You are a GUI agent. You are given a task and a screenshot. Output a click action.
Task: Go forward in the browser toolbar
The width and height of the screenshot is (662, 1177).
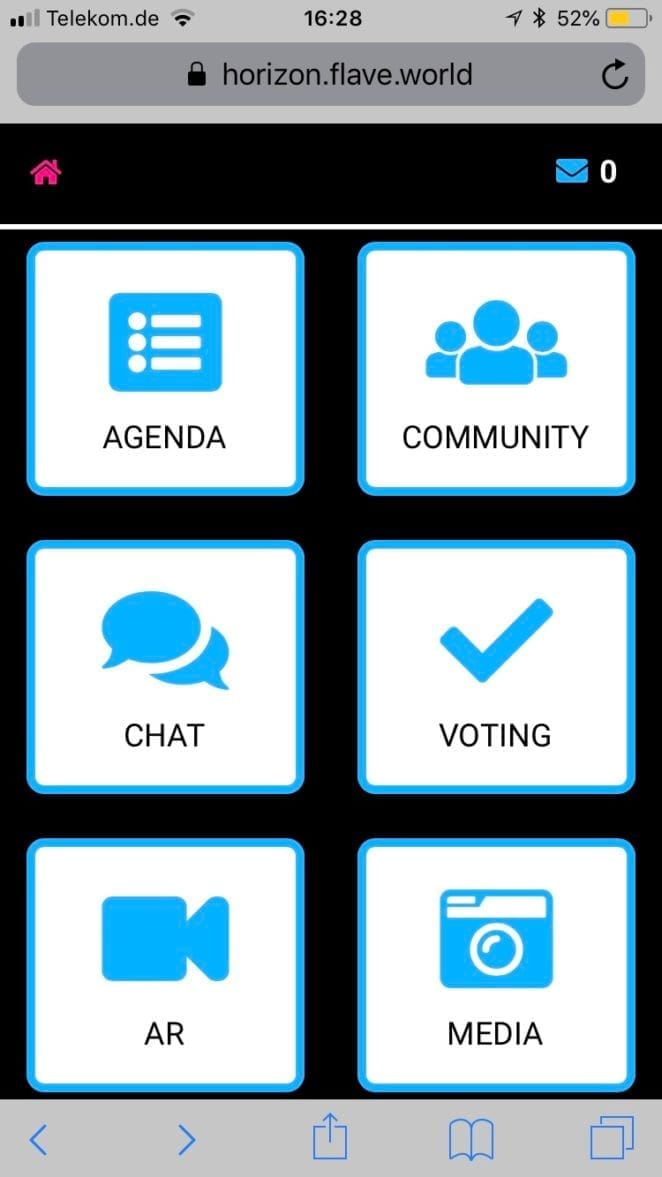pyautogui.click(x=186, y=1139)
